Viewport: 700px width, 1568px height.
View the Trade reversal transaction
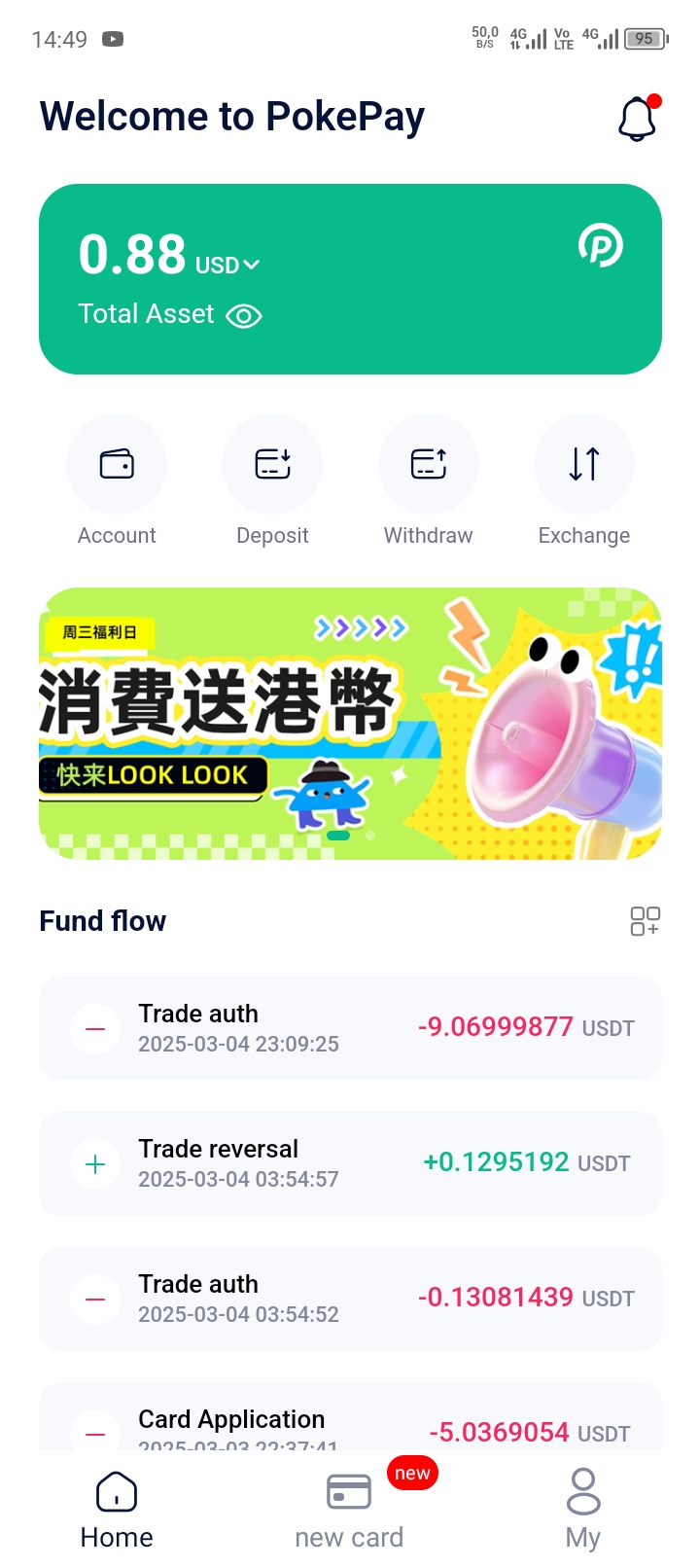point(350,1163)
